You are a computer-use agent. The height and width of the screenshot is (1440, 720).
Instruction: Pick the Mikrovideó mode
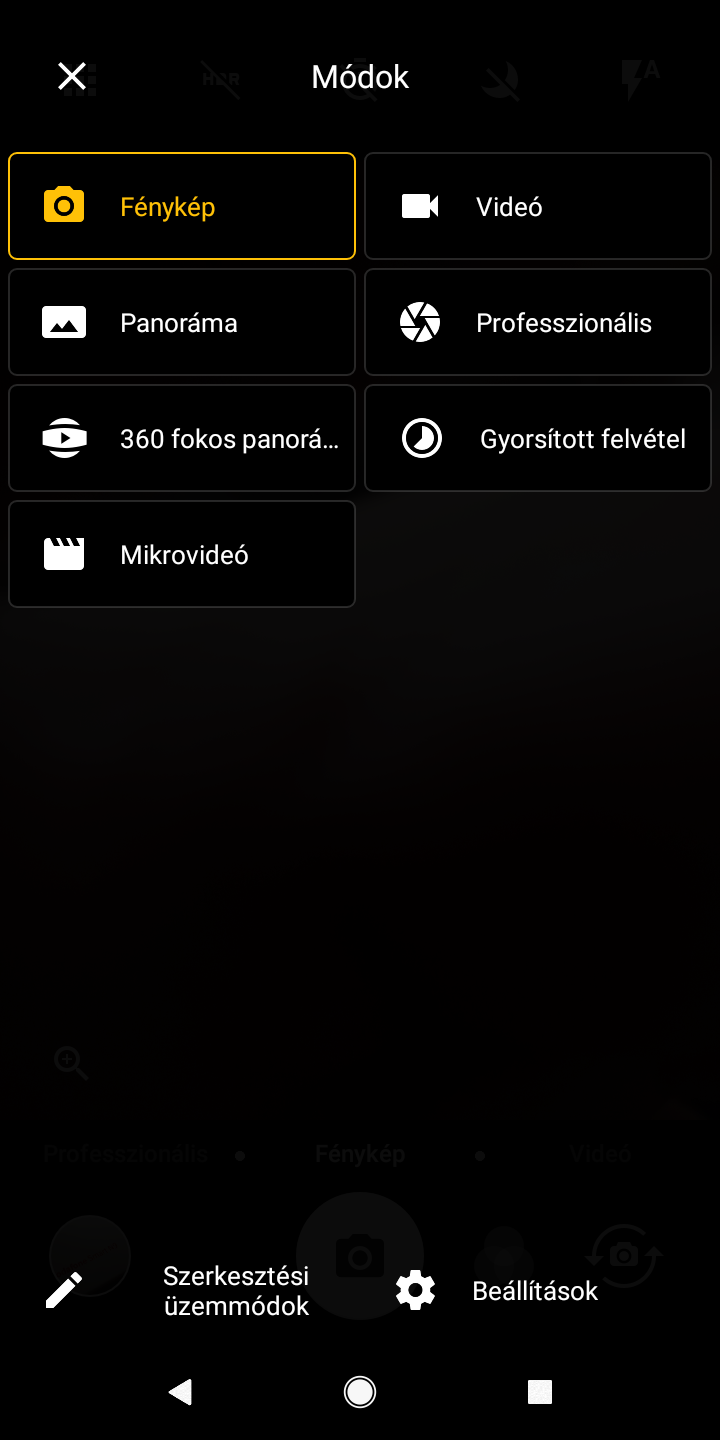[182, 554]
